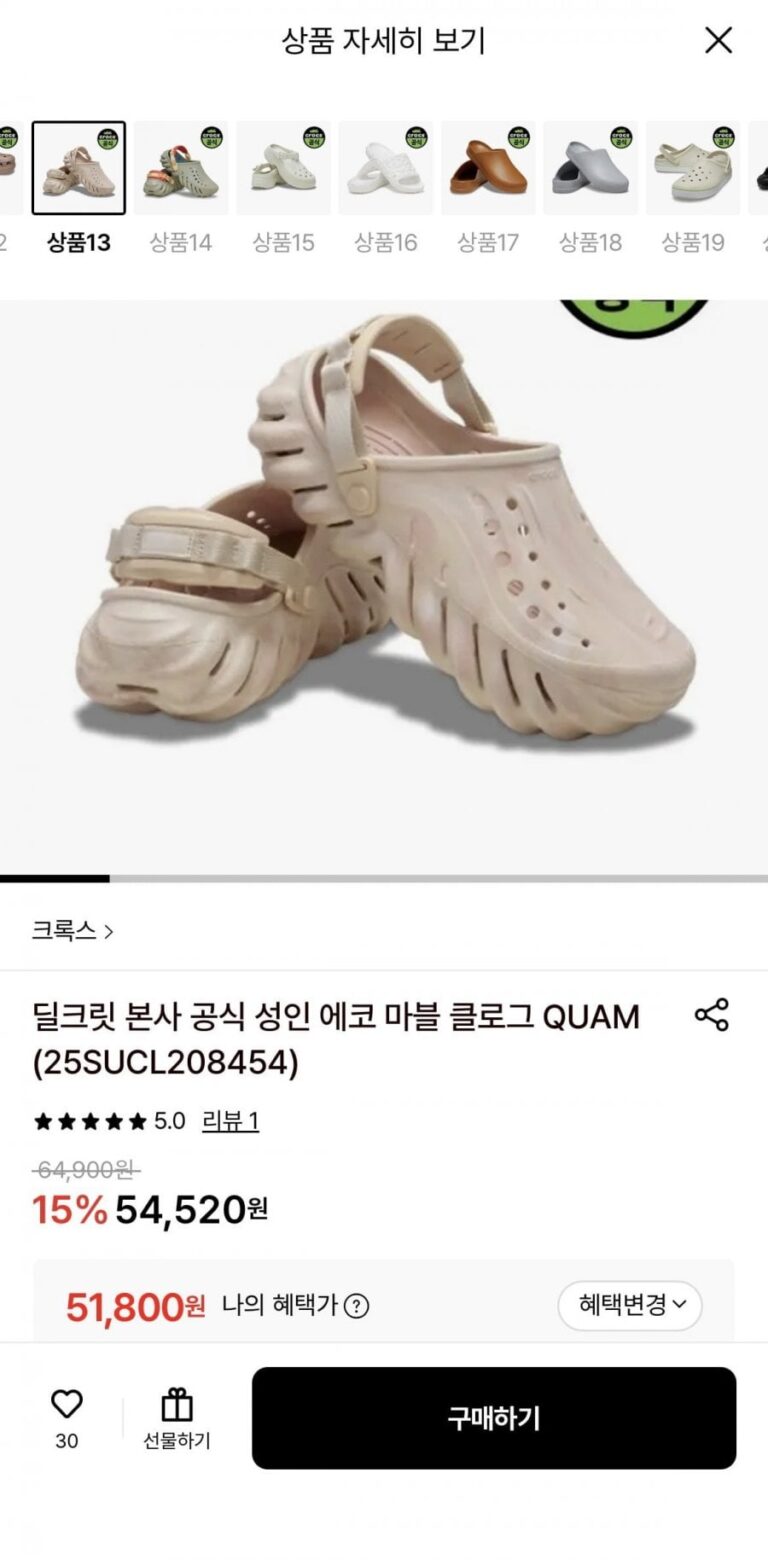The image size is (768, 1560).
Task: Show 나의 혜택가 help info
Action: click(x=357, y=1306)
